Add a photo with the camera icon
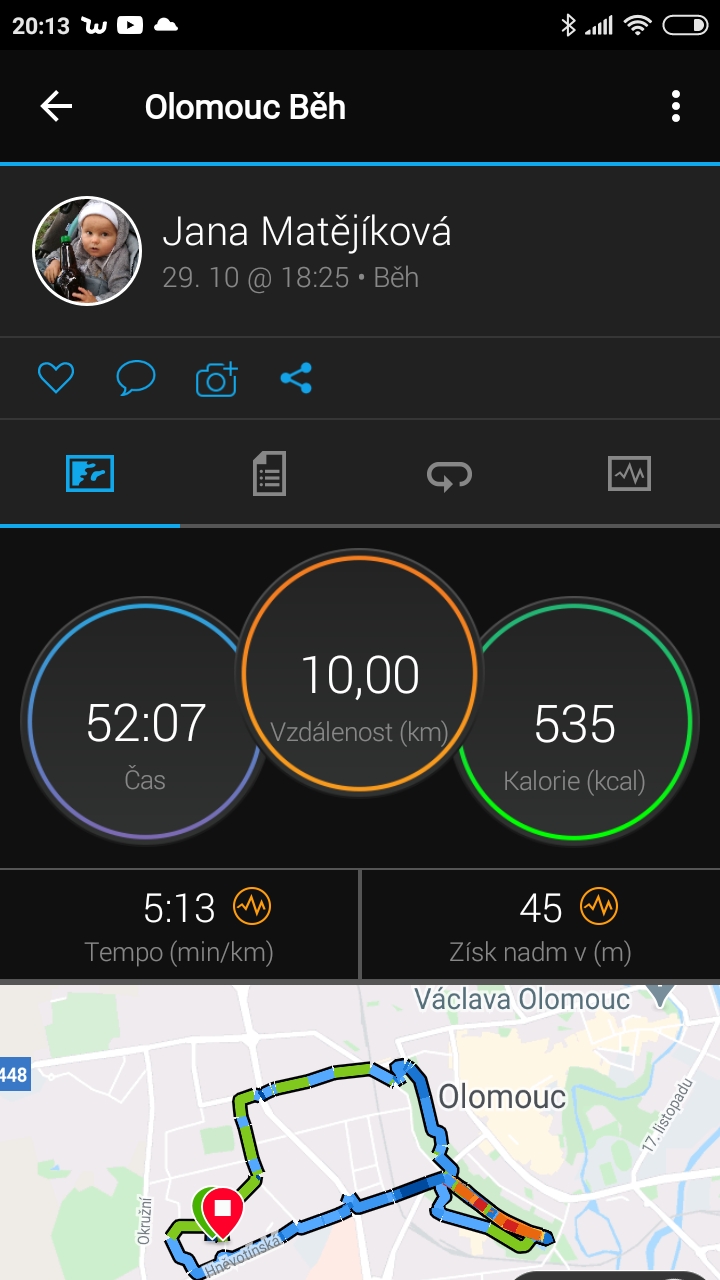 (x=216, y=378)
